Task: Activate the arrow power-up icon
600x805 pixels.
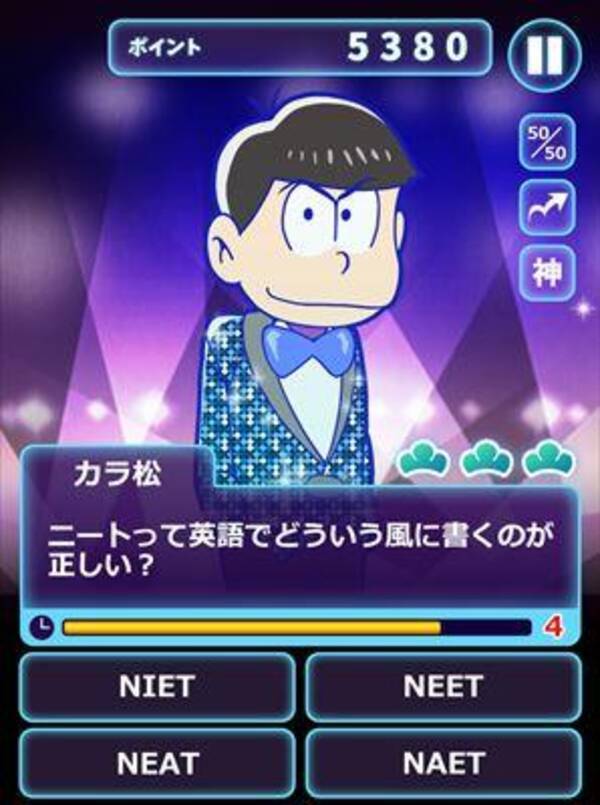Action: coord(546,209)
